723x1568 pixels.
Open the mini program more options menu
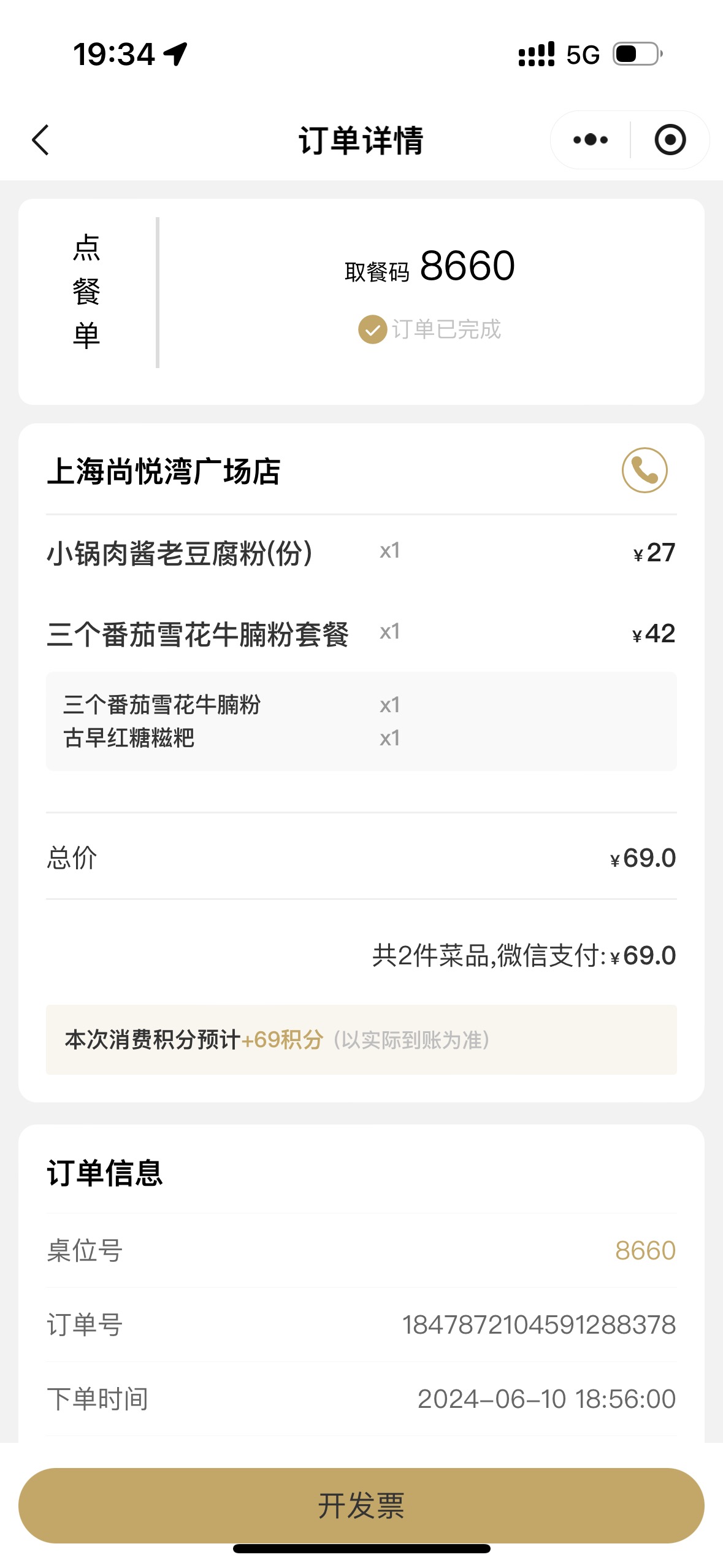[x=590, y=140]
